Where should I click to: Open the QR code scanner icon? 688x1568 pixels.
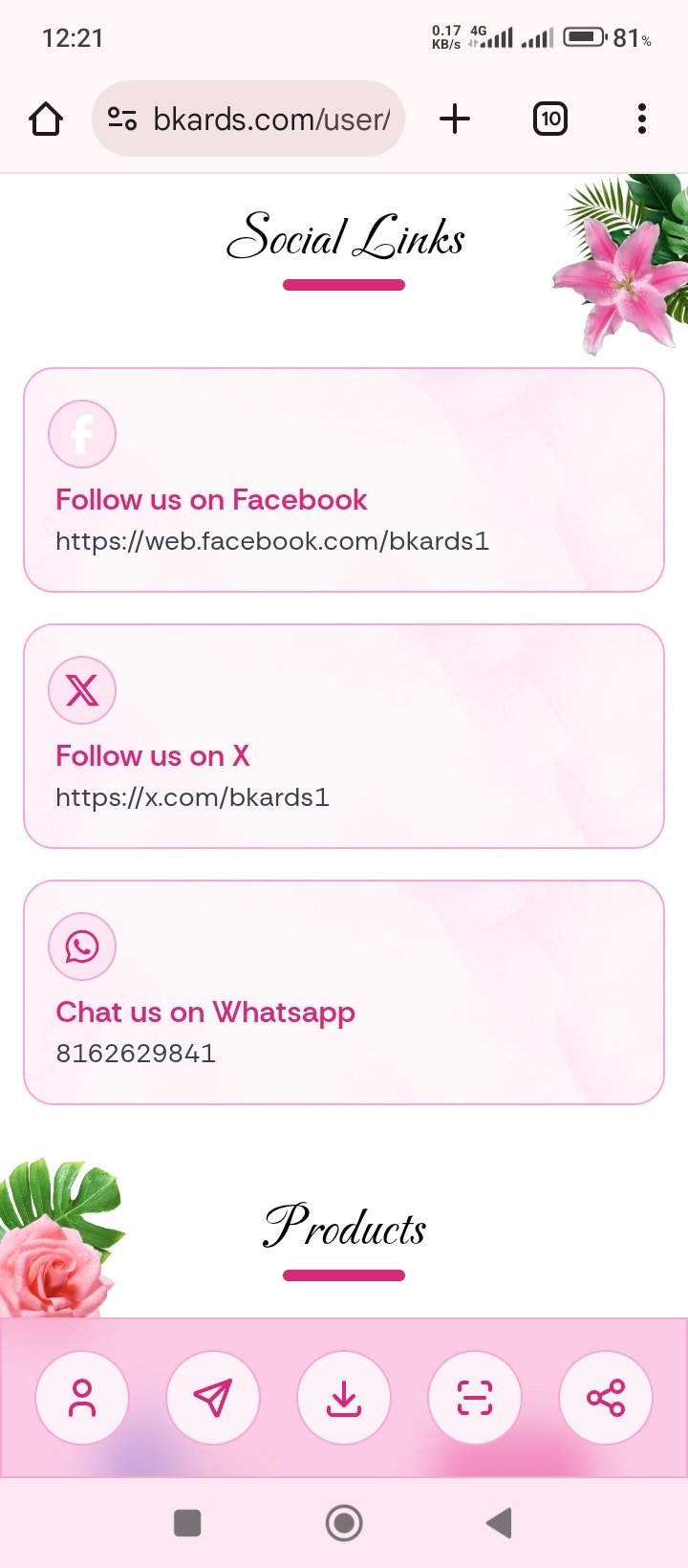click(475, 1398)
